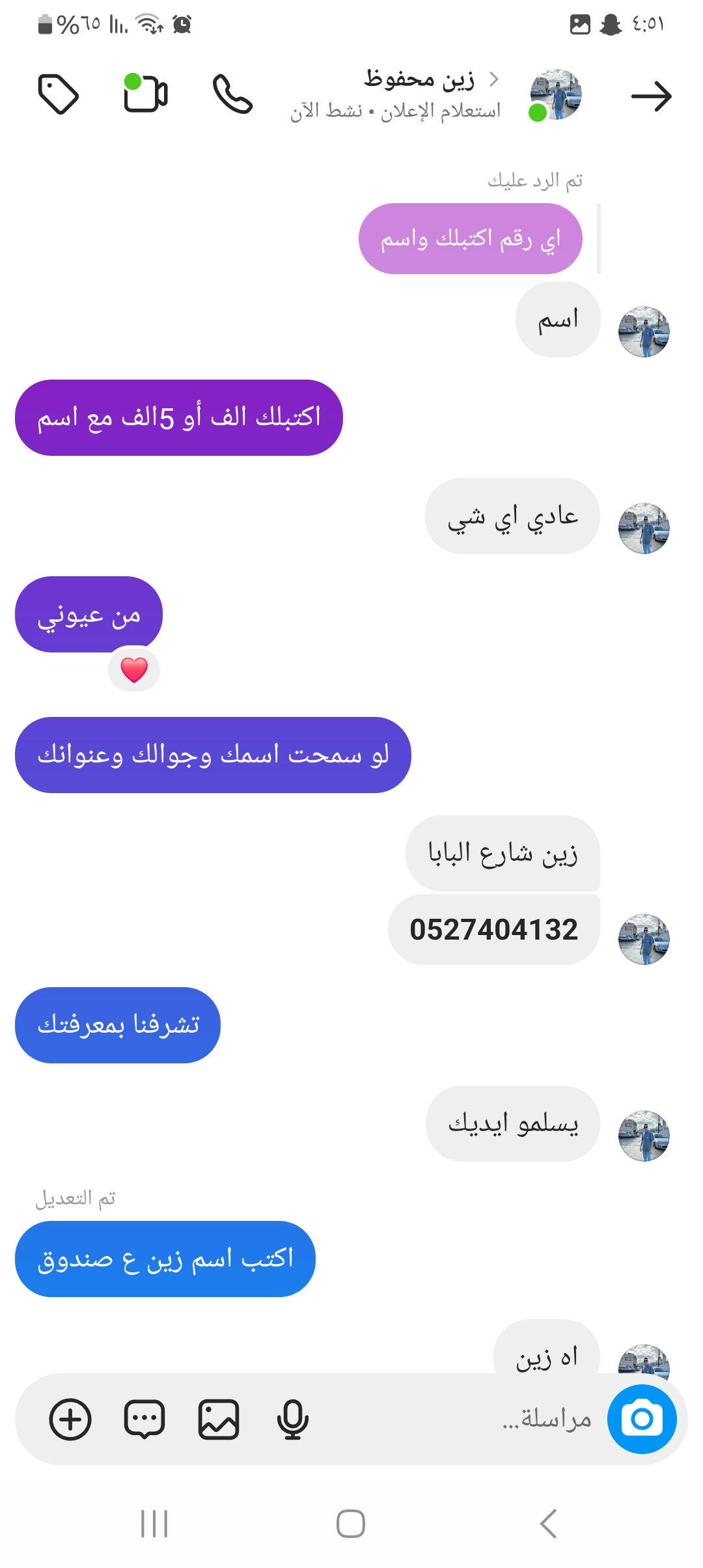Viewport: 703px width, 1568px height.
Task: Tap the replied message اي رقم اكتبلك واسم
Action: coord(470,239)
